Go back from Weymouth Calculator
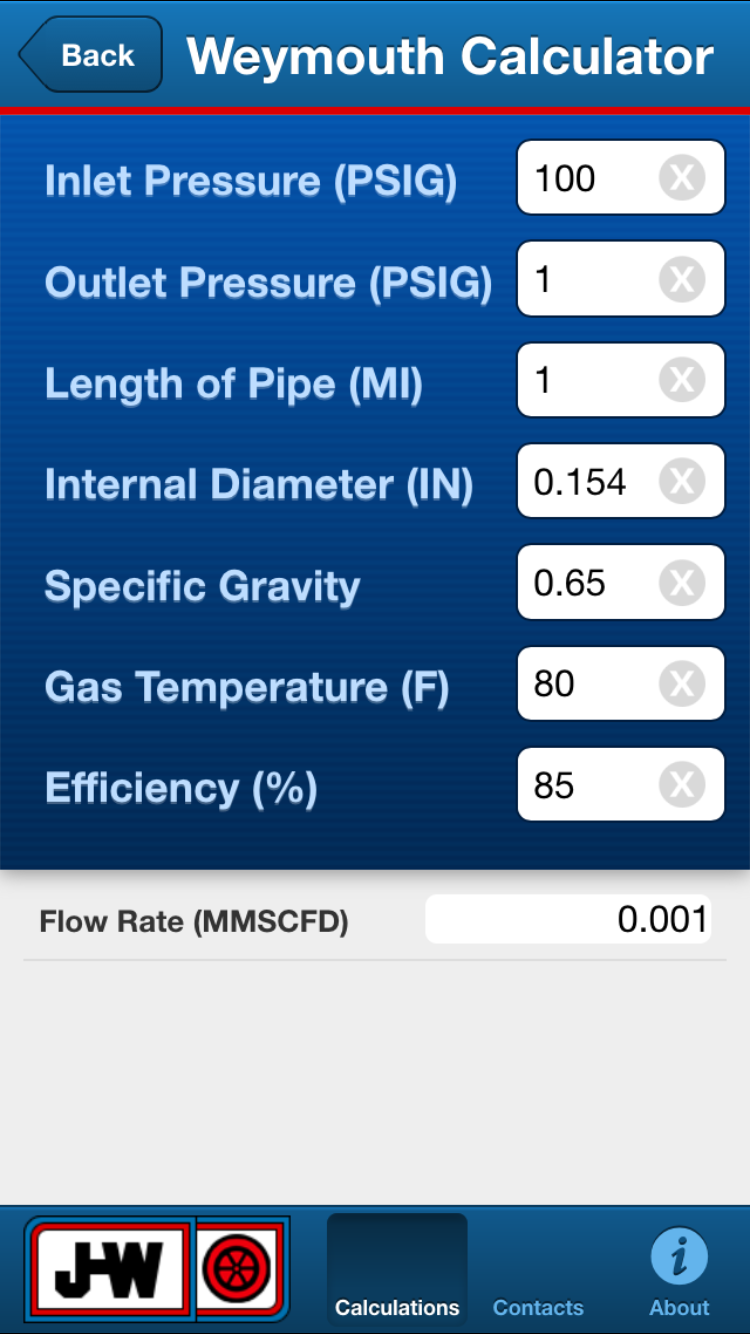Viewport: 750px width, 1334px height. [92, 55]
